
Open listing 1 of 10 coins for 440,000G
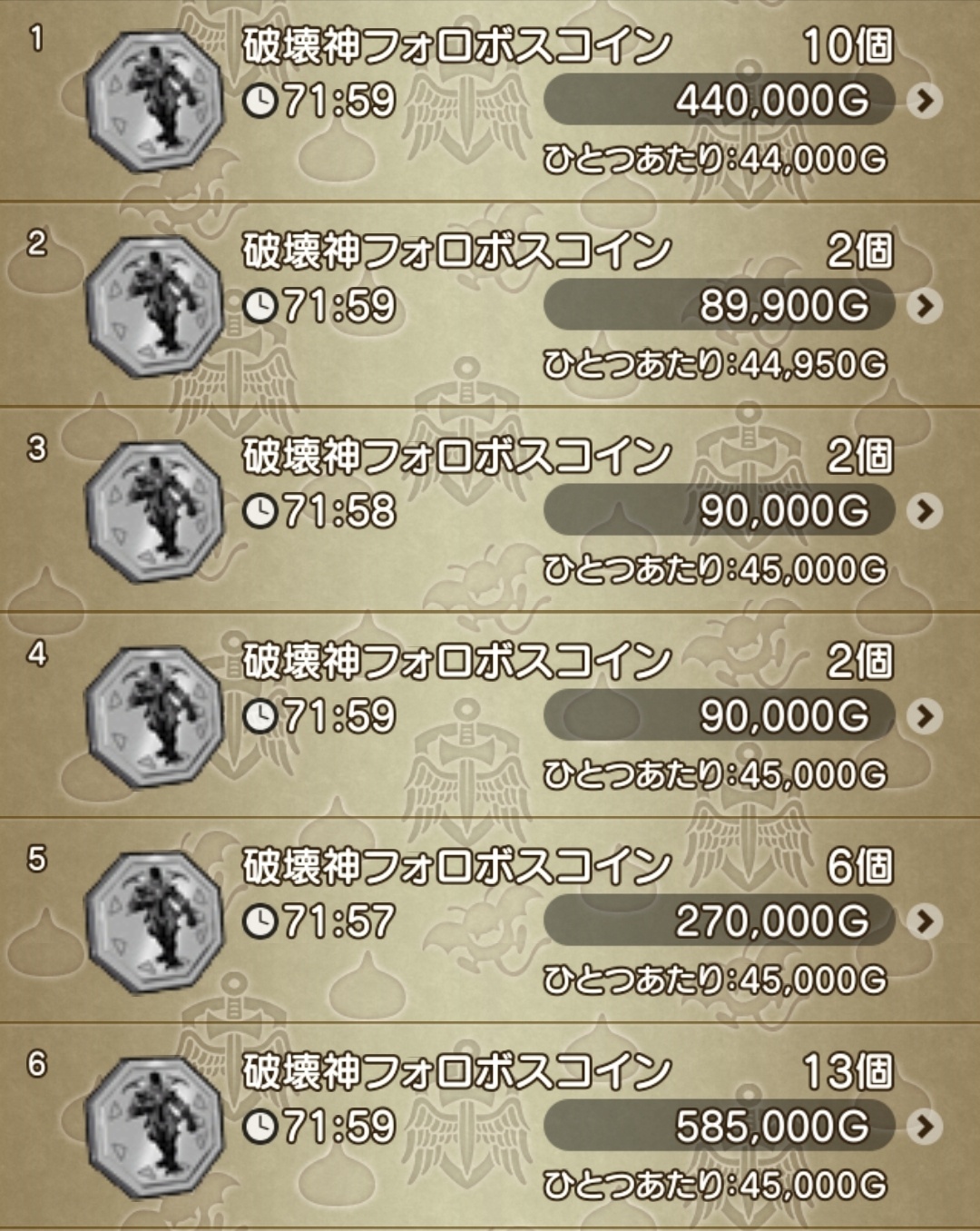click(x=924, y=101)
